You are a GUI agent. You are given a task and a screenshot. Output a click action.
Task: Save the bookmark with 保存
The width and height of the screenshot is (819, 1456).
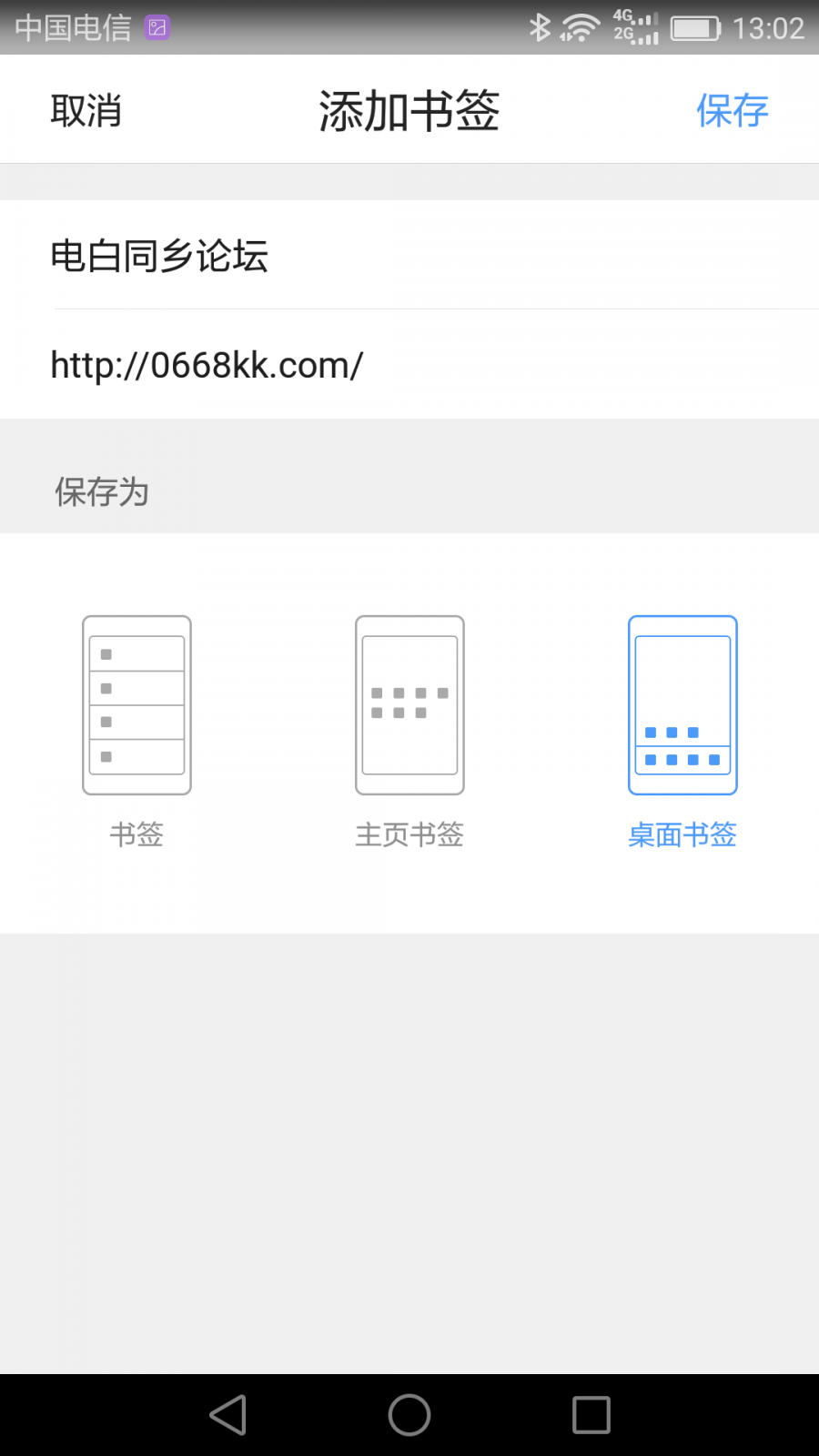(732, 111)
